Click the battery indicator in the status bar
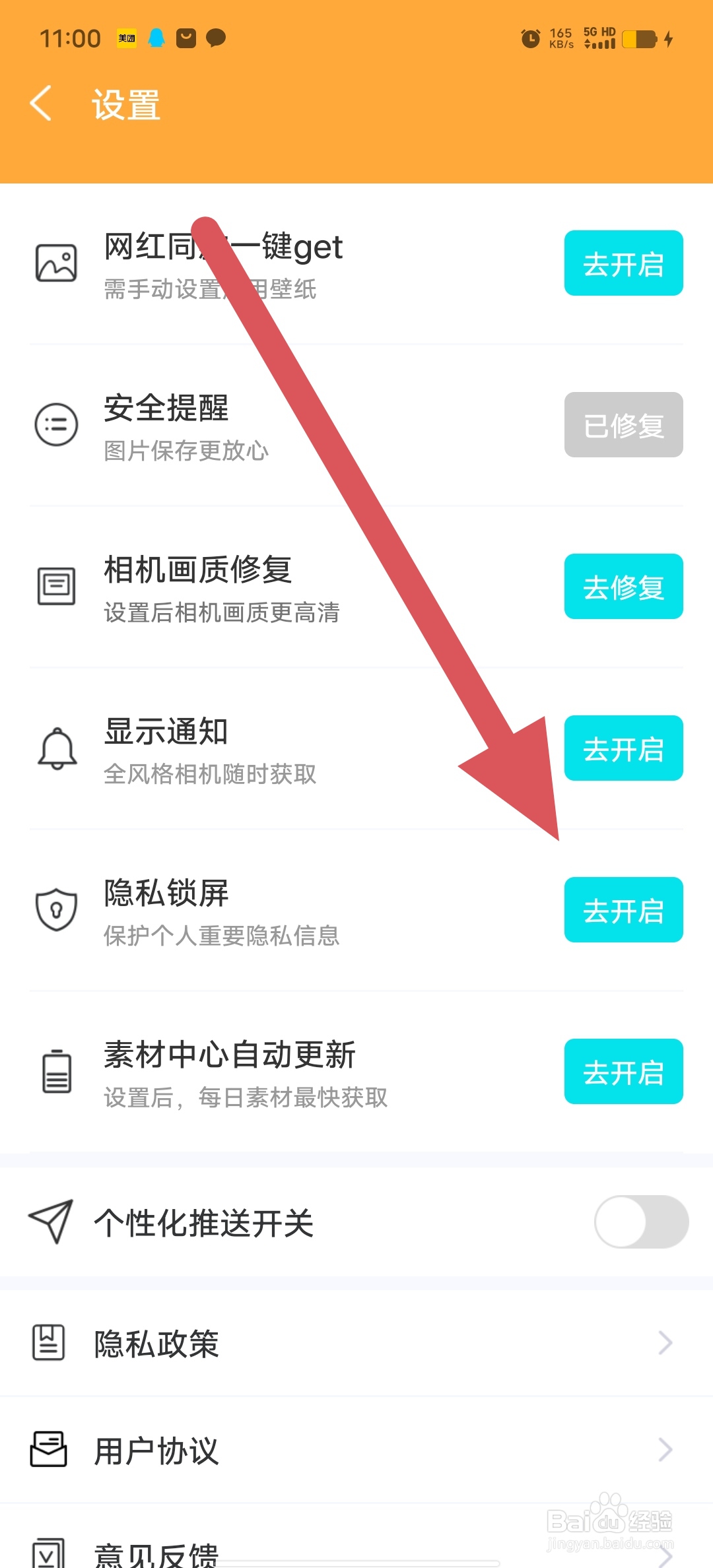The height and width of the screenshot is (1568, 713). 638,40
